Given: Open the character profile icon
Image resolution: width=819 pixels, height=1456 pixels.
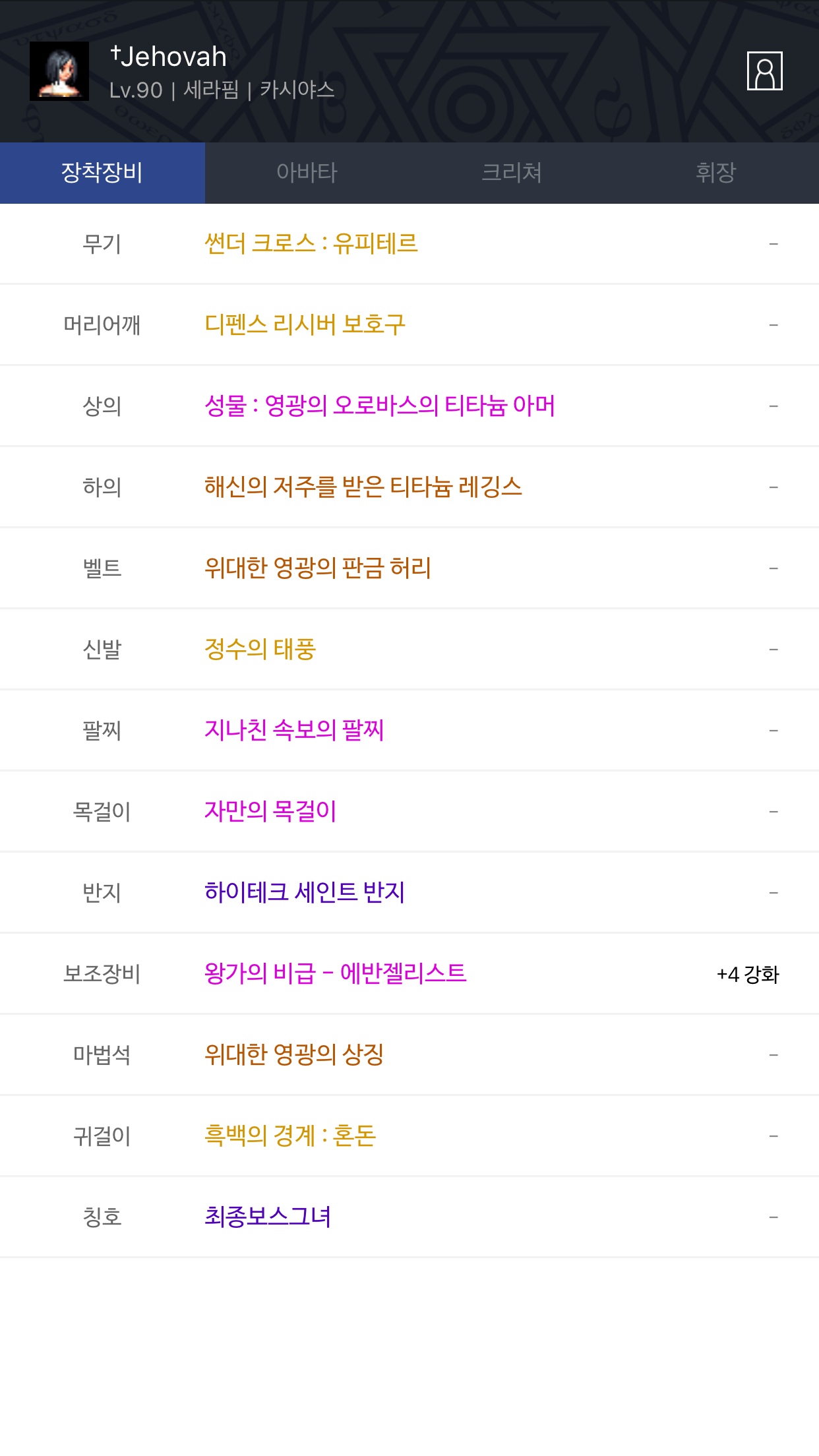Looking at the screenshot, I should pos(764,71).
